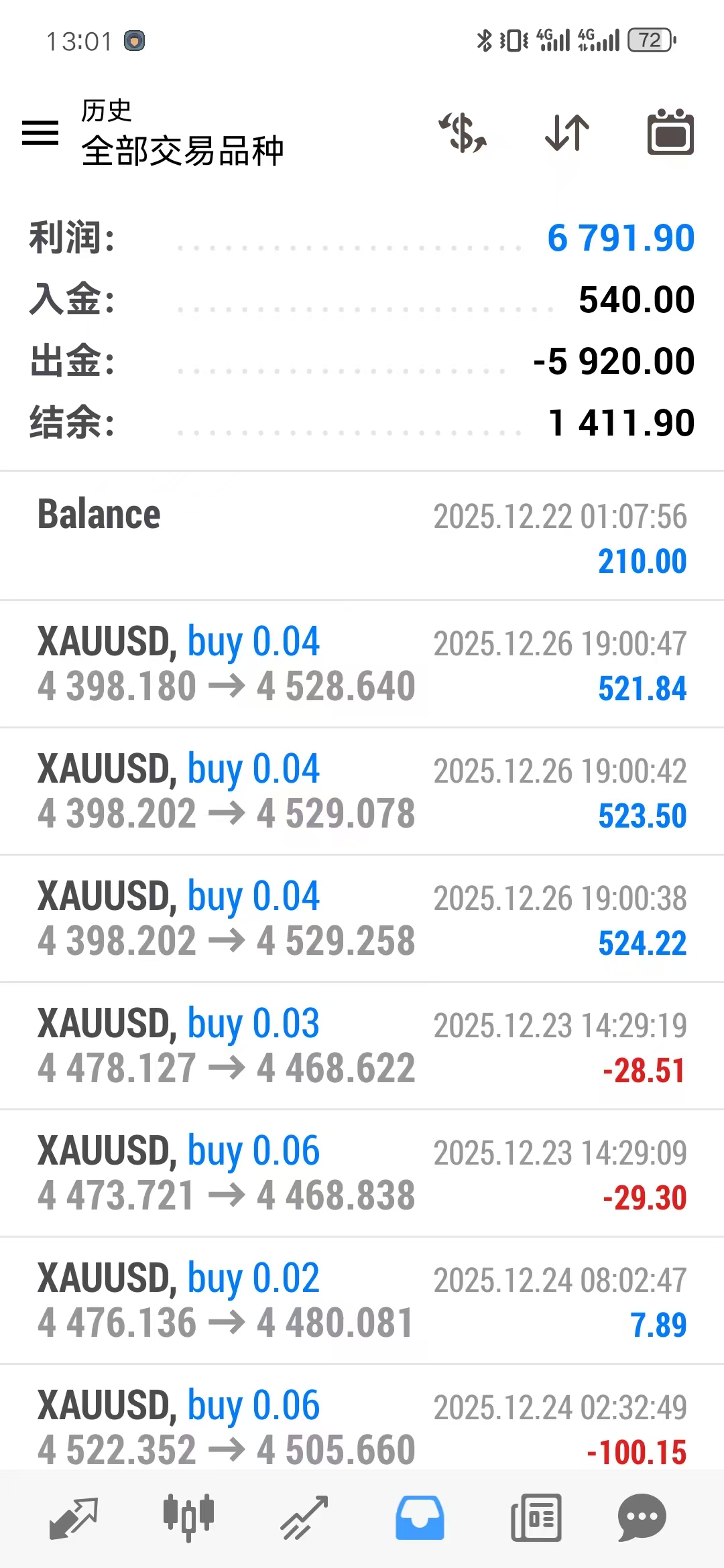724x1568 pixels.
Task: Go to the Trade tab
Action: 304,1518
